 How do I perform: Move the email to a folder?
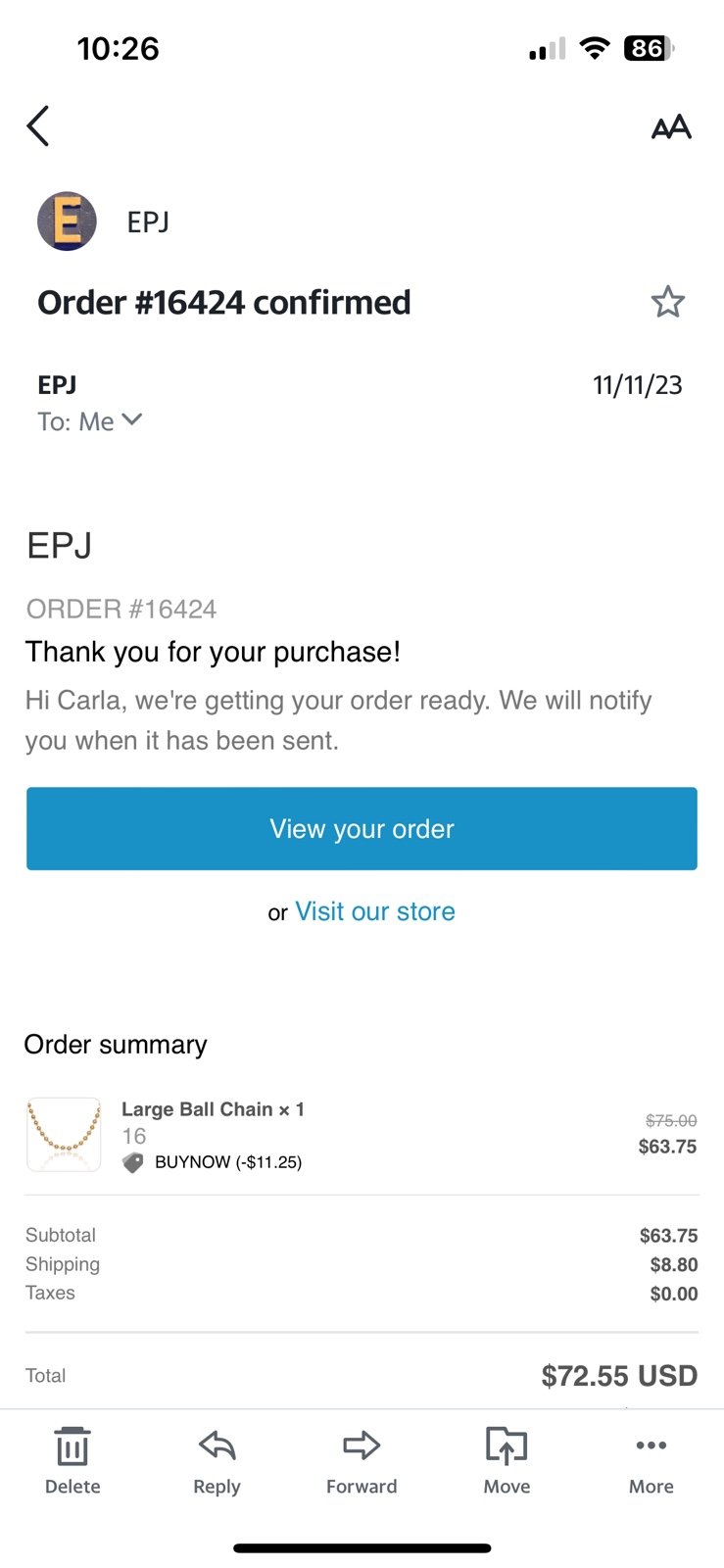507,1460
